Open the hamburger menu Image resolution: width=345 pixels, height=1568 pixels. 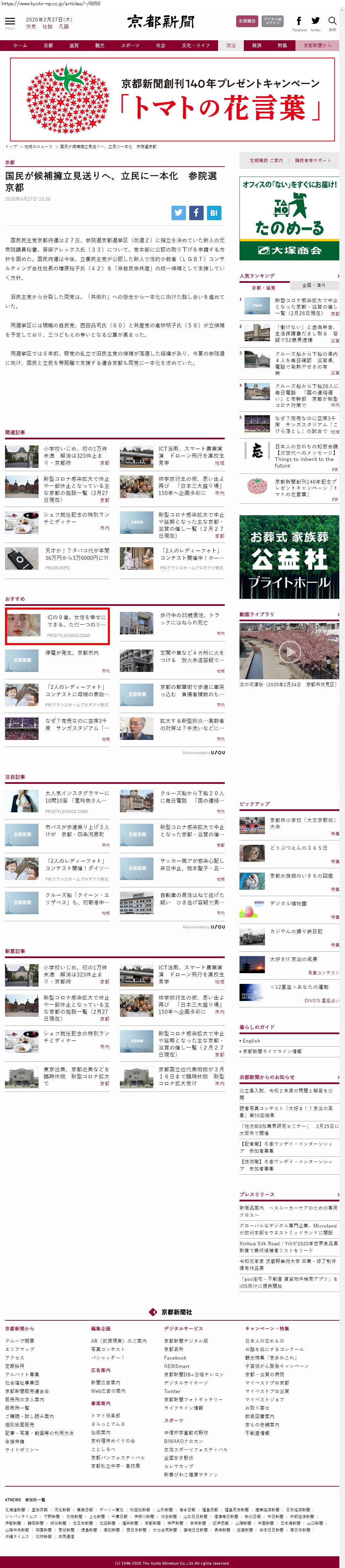pos(10,22)
